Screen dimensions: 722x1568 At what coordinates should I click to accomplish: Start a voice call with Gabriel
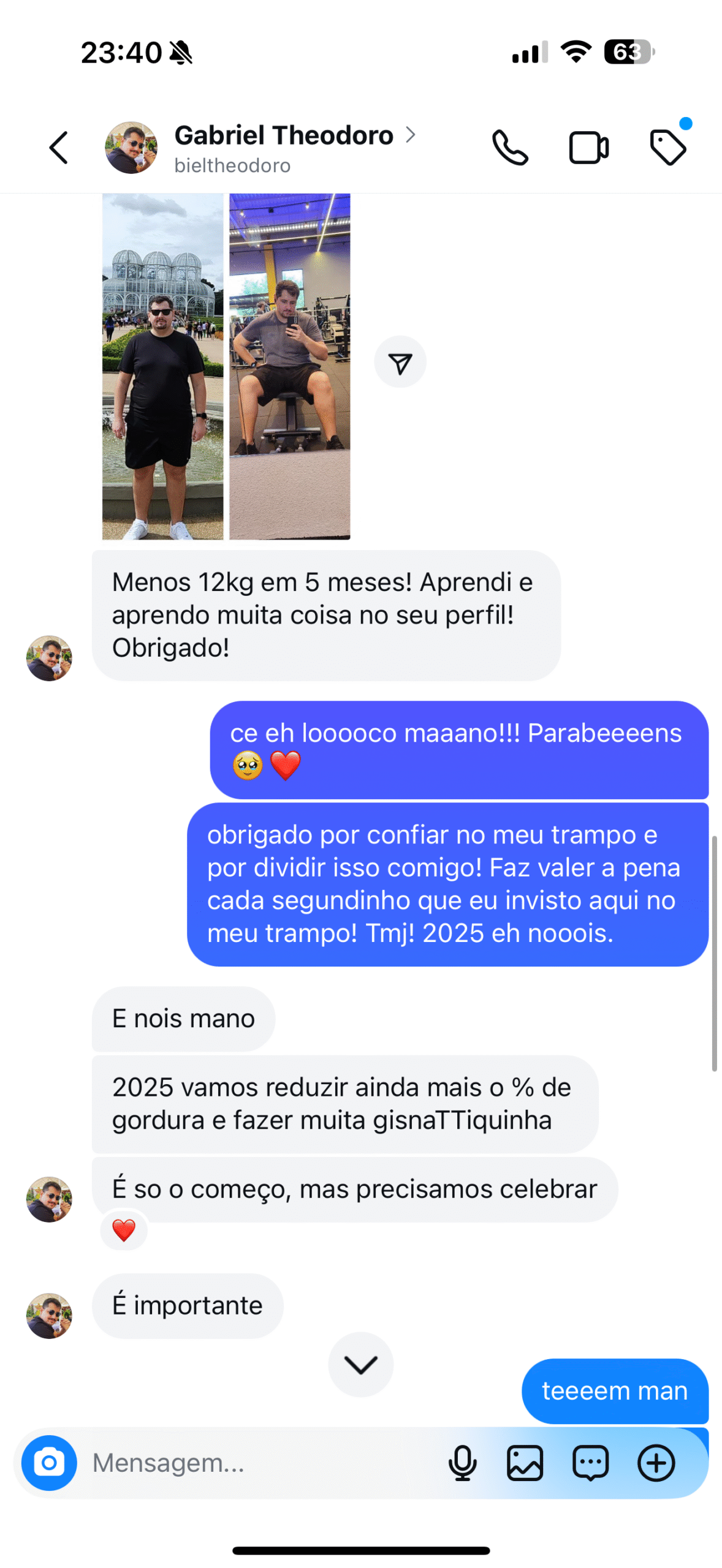click(x=510, y=148)
